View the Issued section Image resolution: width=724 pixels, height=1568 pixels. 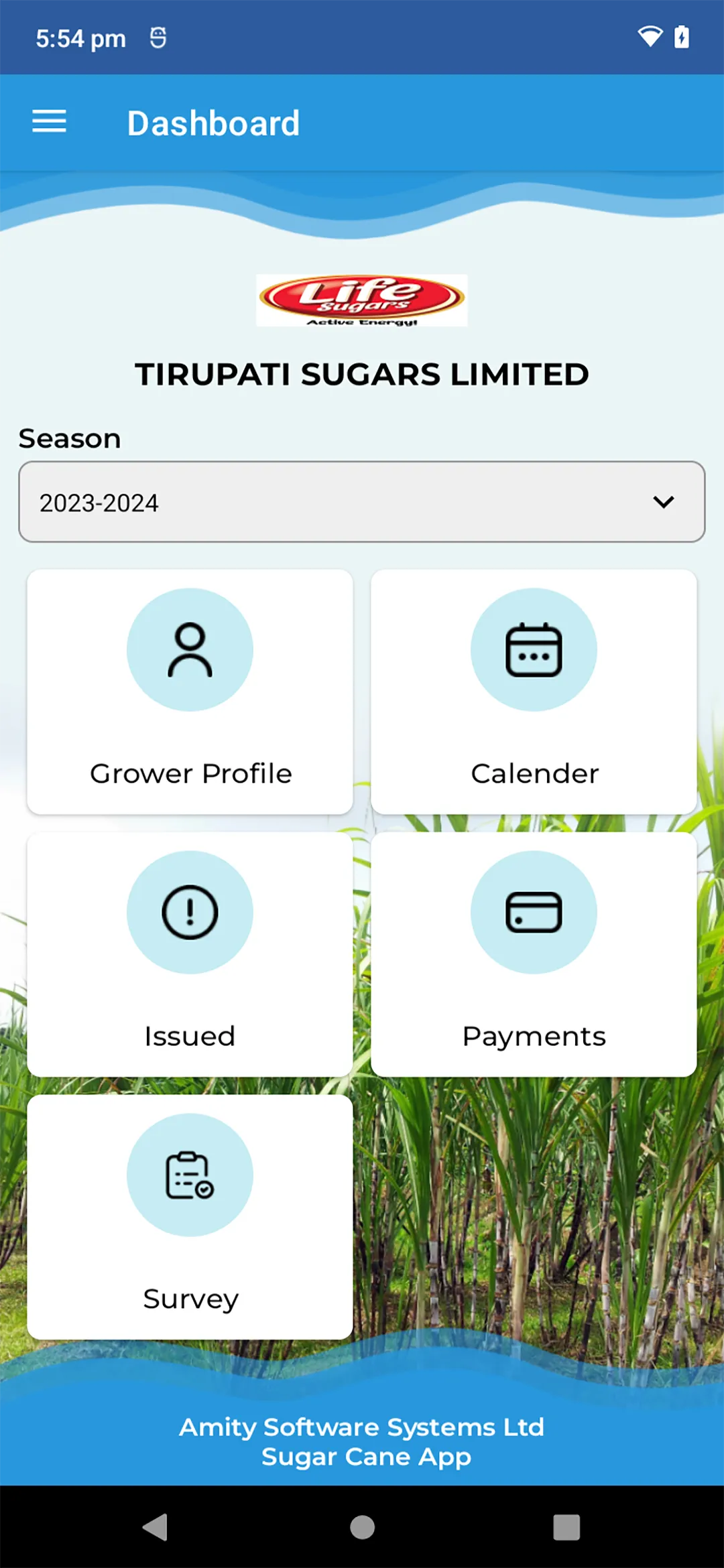pyautogui.click(x=190, y=954)
